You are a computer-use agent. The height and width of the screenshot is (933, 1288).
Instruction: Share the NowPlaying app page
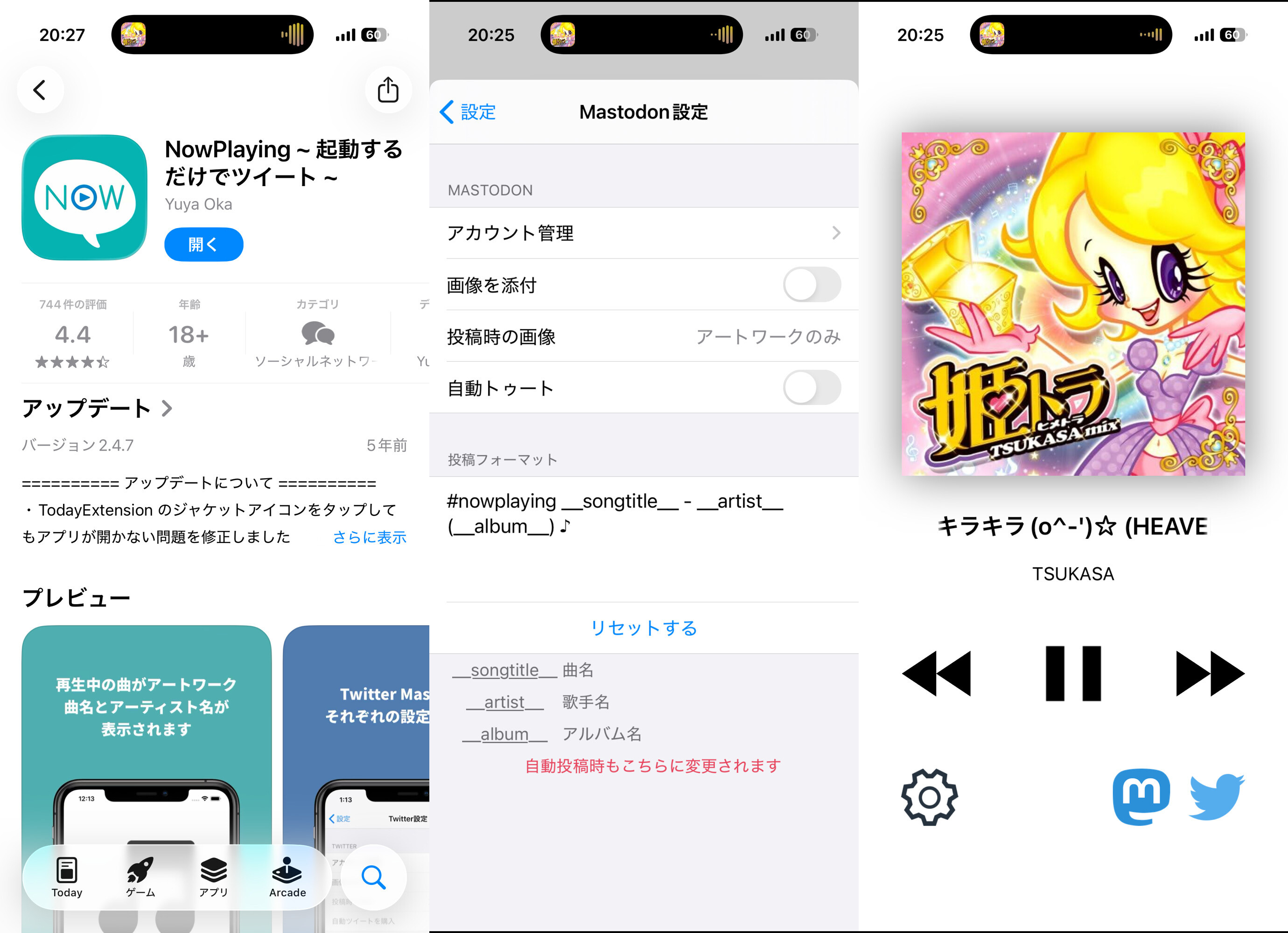(x=388, y=90)
